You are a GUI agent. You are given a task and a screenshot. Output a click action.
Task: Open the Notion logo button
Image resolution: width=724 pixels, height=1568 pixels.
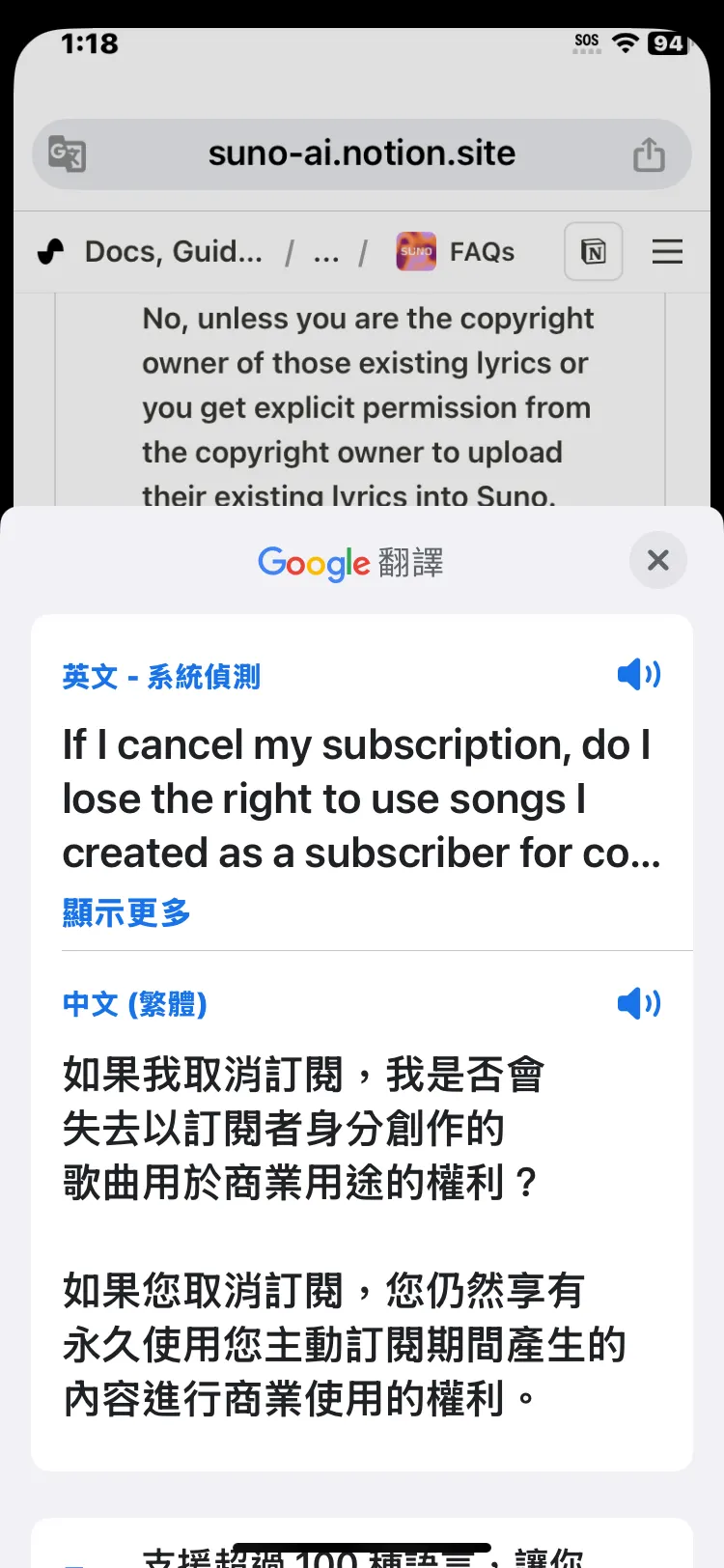(593, 252)
